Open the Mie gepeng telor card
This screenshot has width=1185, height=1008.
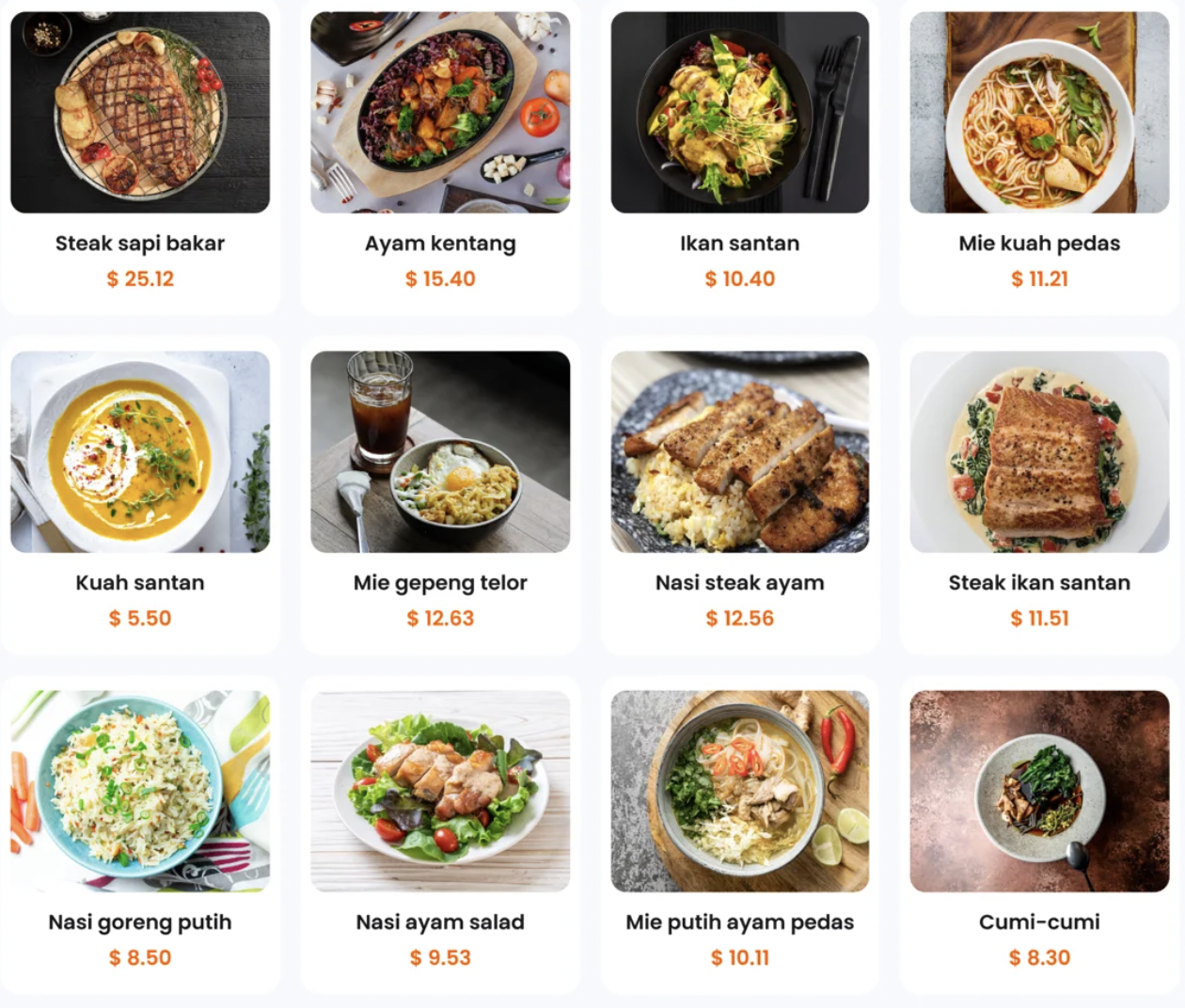[440, 452]
